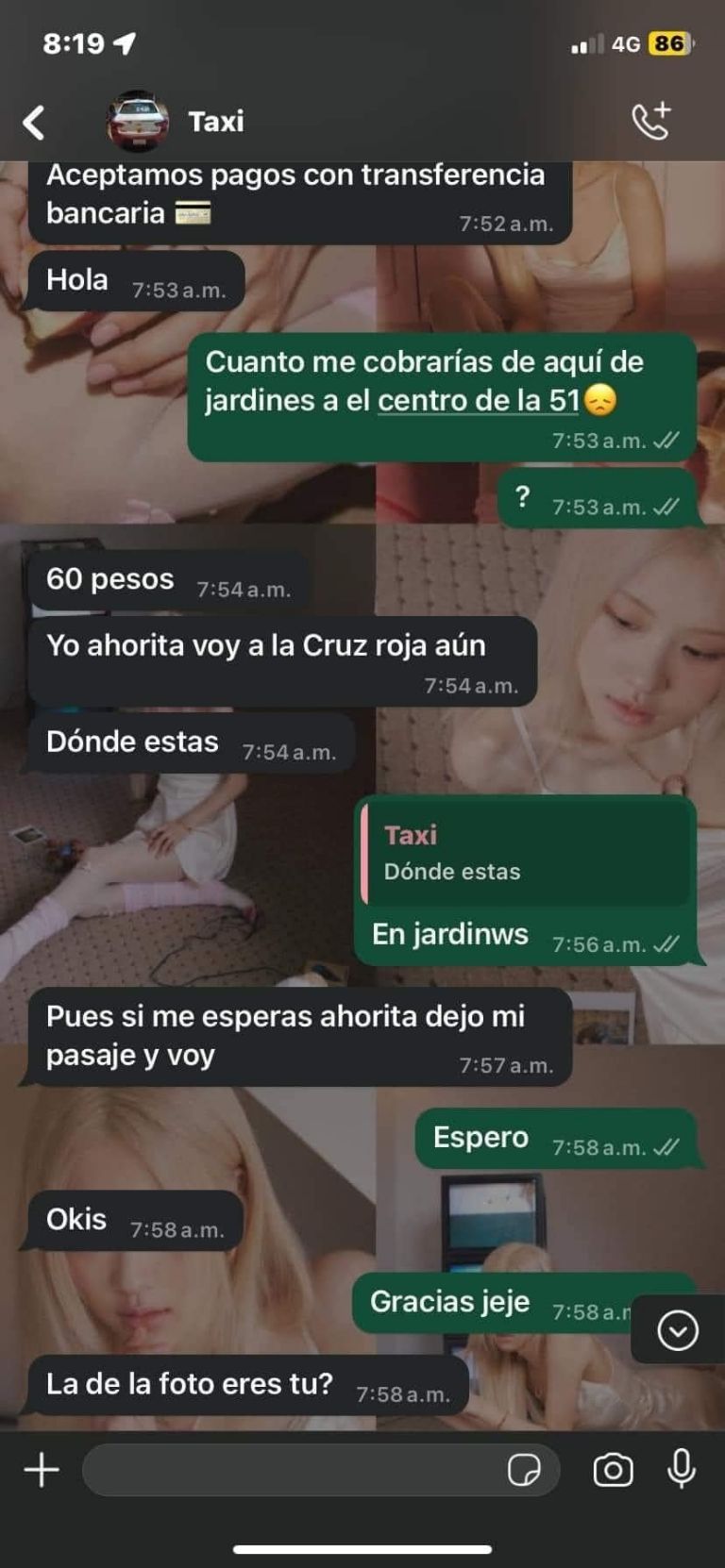Screen dimensions: 725x1568
Task: Open the Taxi contact info
Action: click(x=216, y=122)
